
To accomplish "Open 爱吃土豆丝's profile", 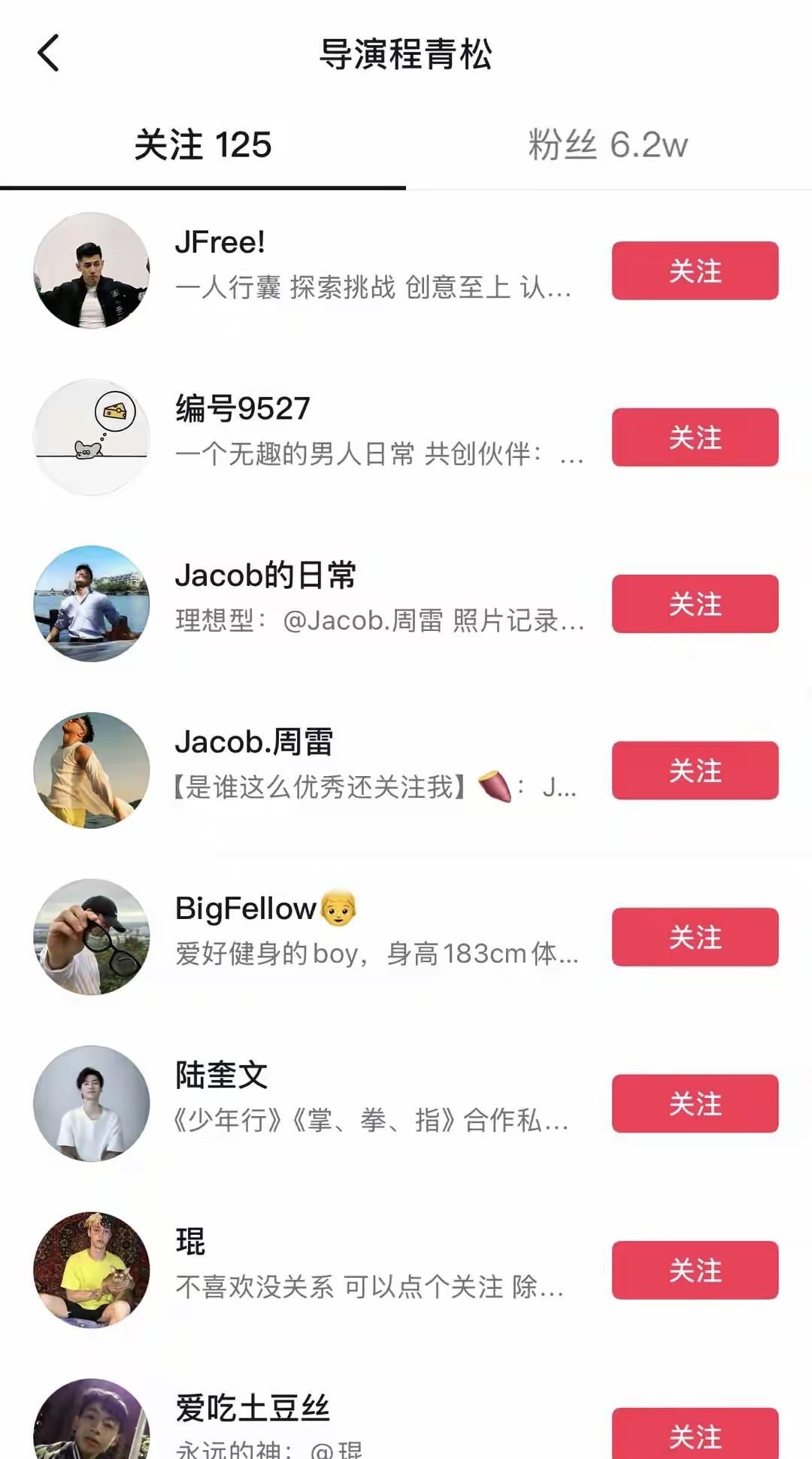I will [301, 1421].
